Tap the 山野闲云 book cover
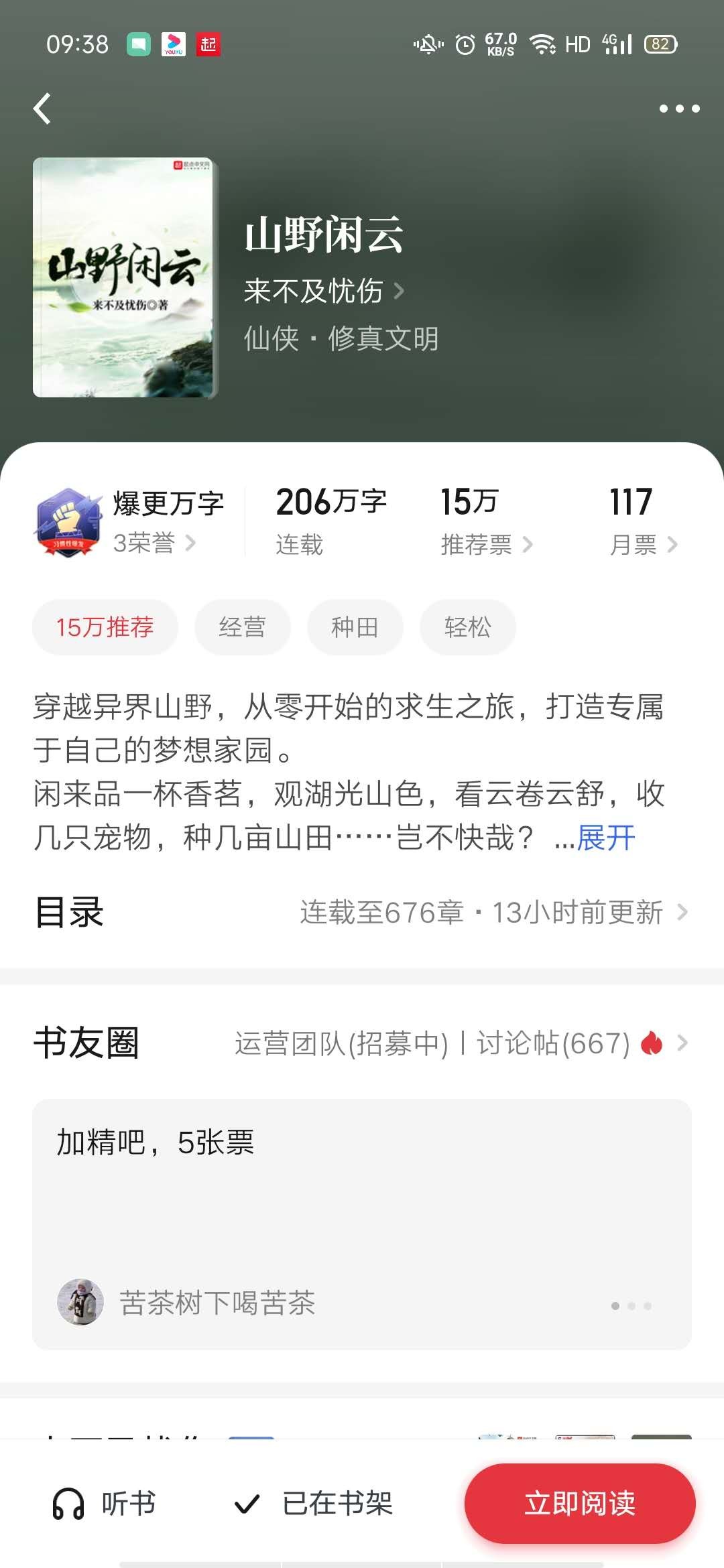 tap(123, 277)
